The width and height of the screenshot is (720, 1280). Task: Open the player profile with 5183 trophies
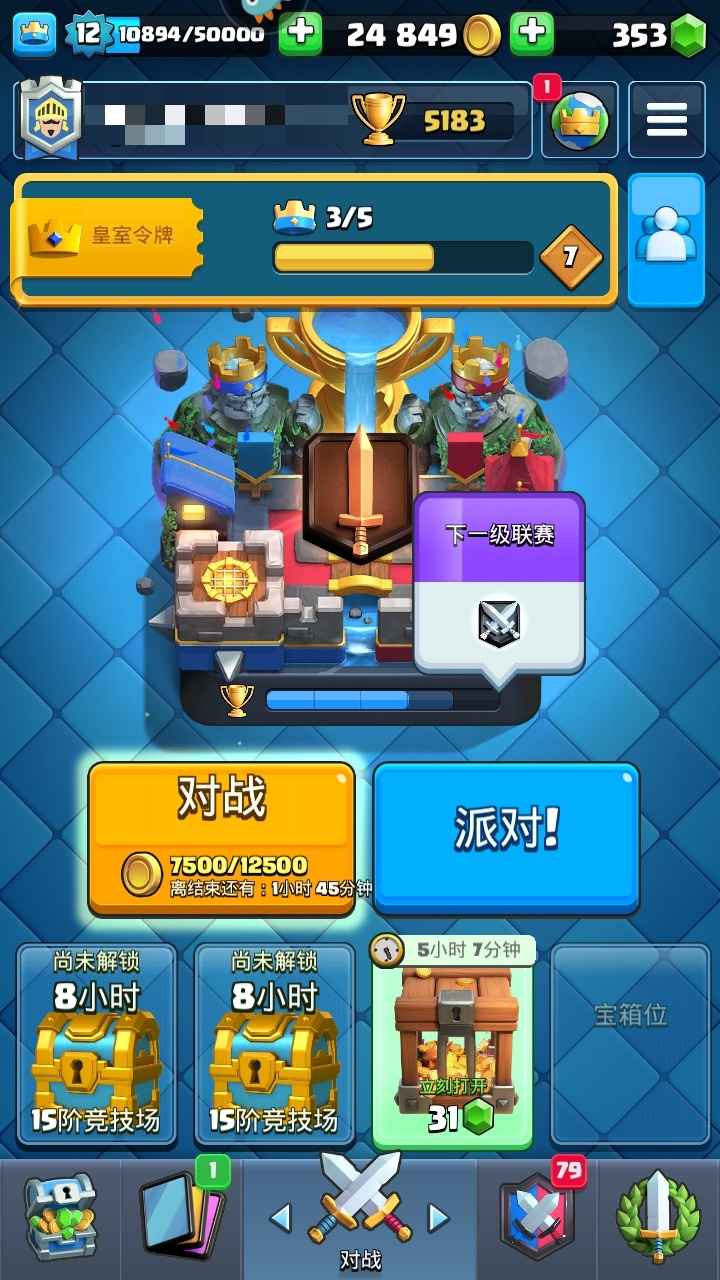tap(272, 121)
